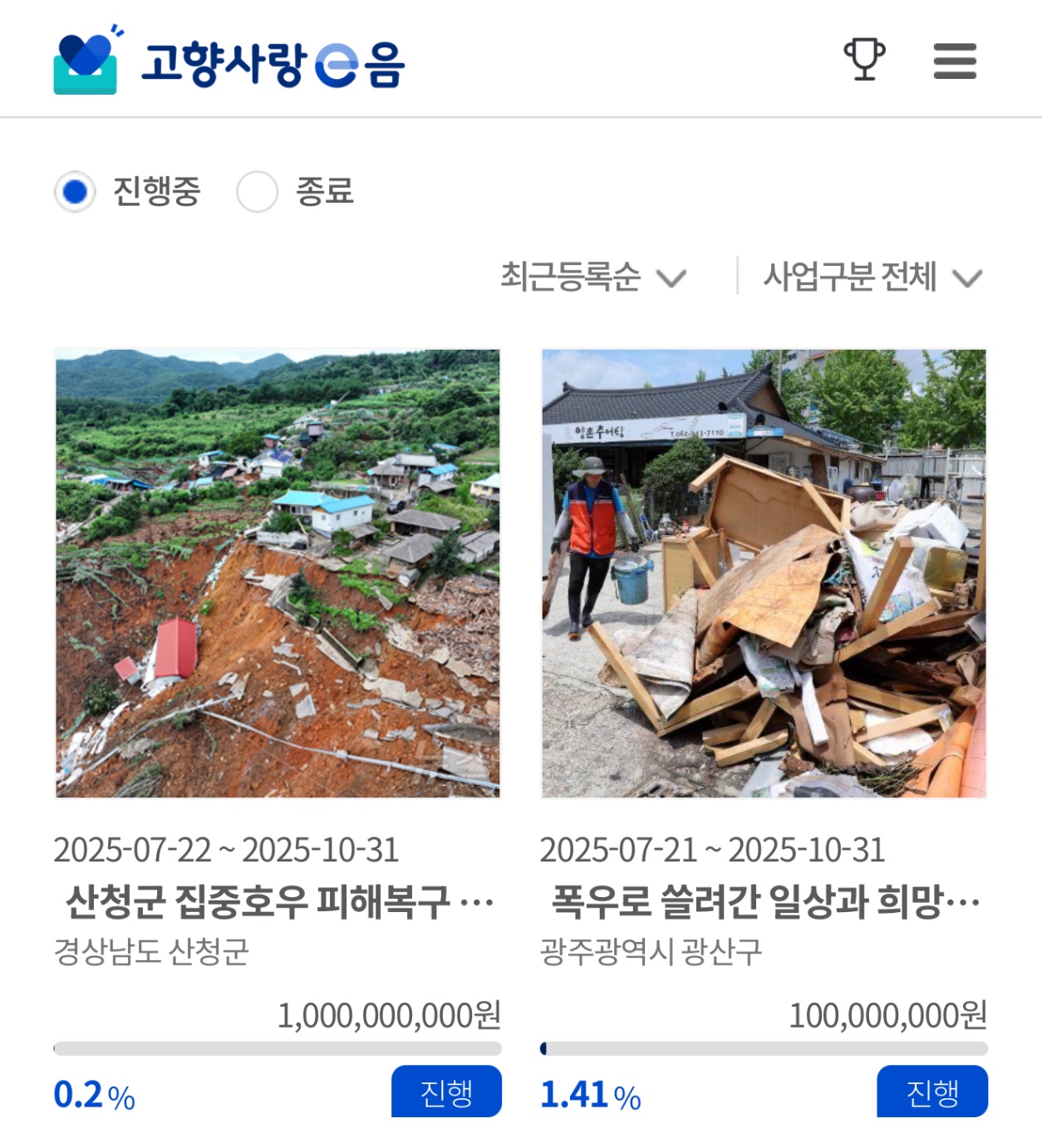Expand the 최근등록순 sort dropdown

593,277
